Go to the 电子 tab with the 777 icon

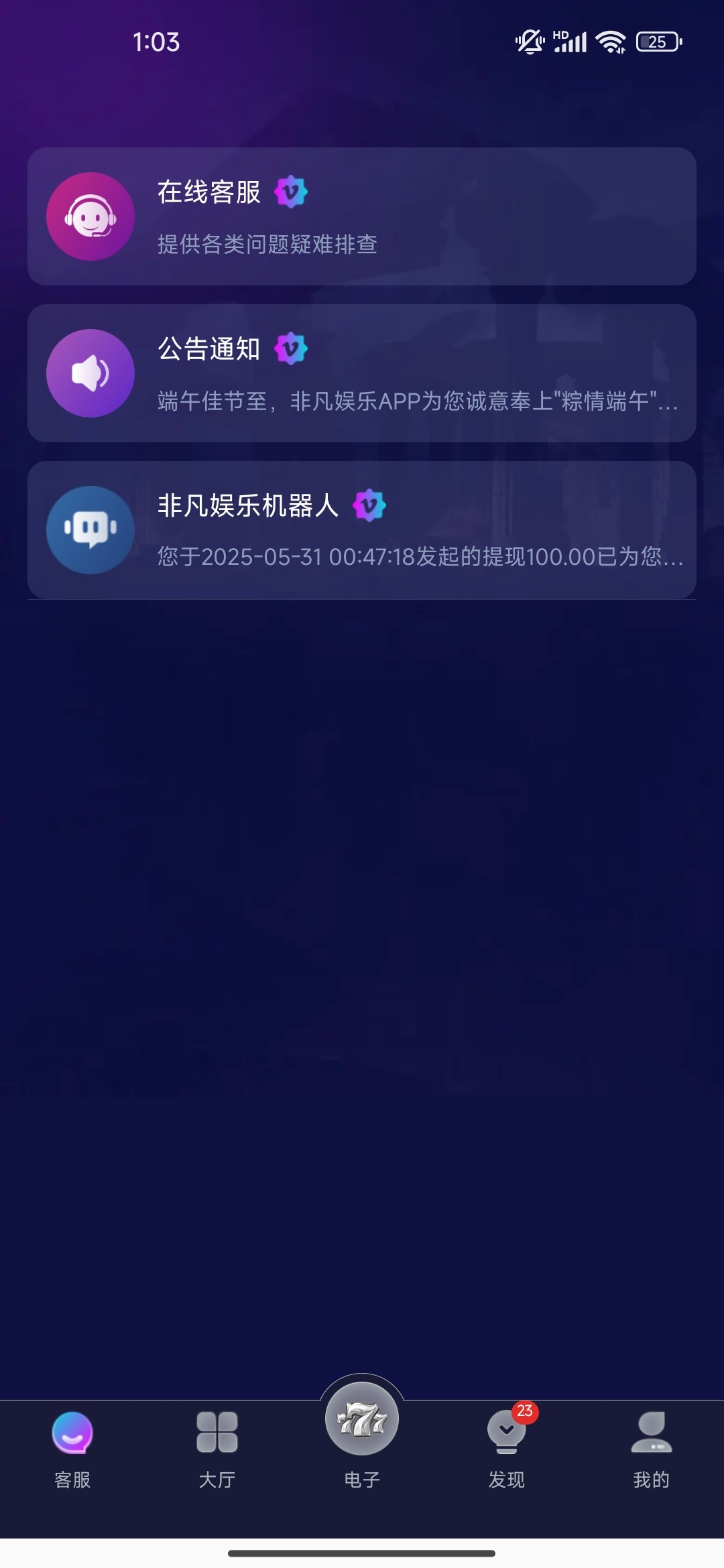click(x=362, y=1434)
